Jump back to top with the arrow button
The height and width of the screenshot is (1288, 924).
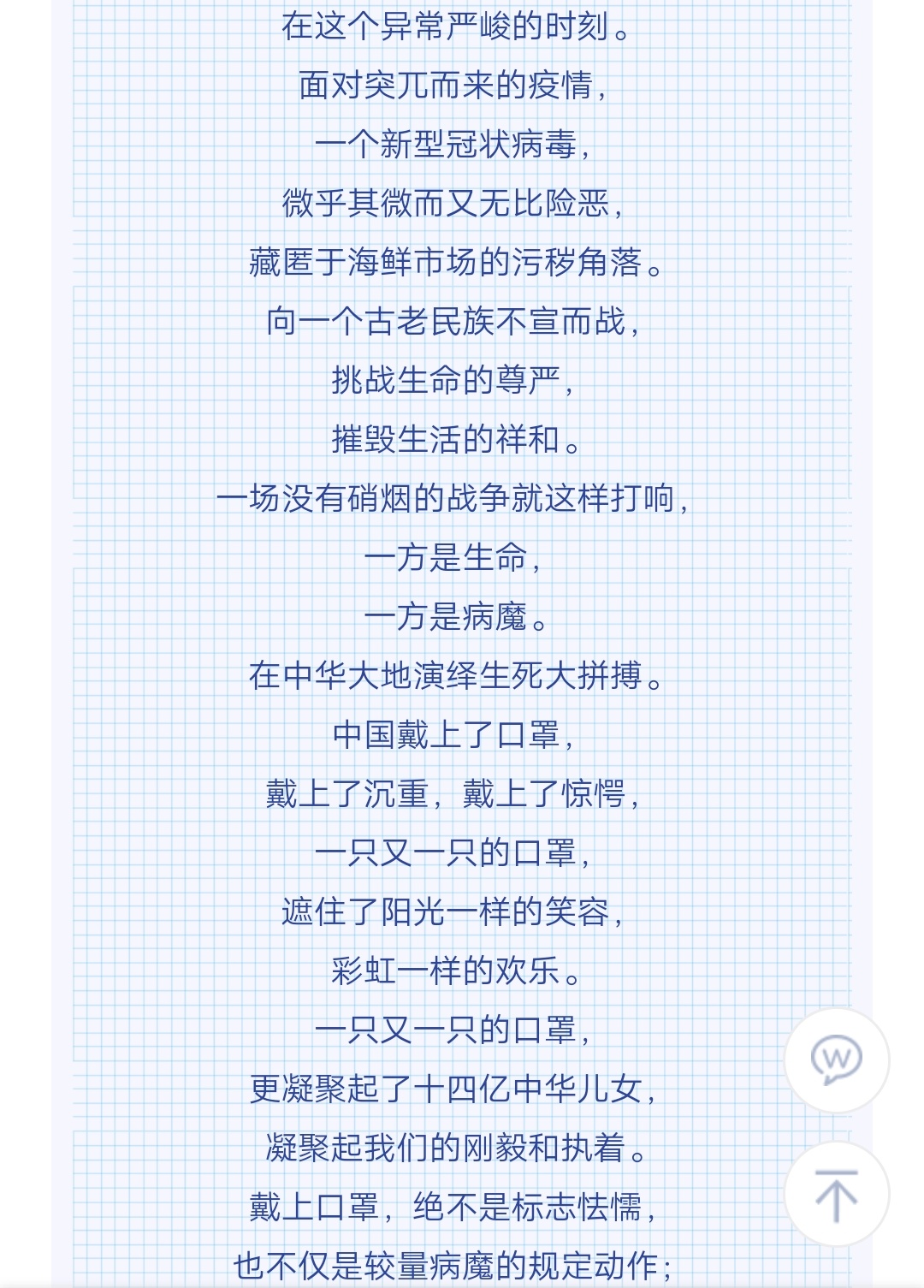(x=836, y=1194)
